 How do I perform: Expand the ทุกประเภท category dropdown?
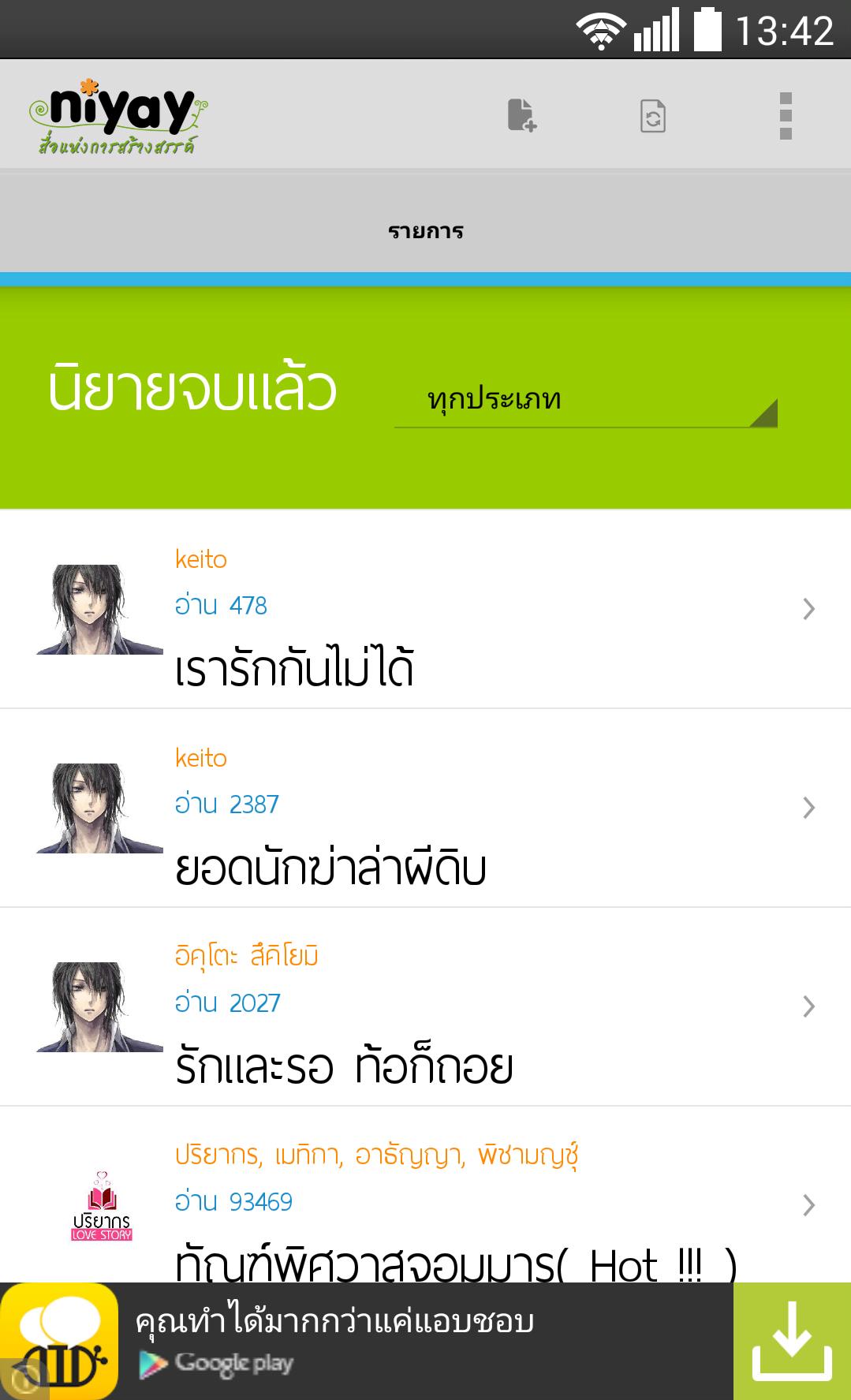click(585, 400)
